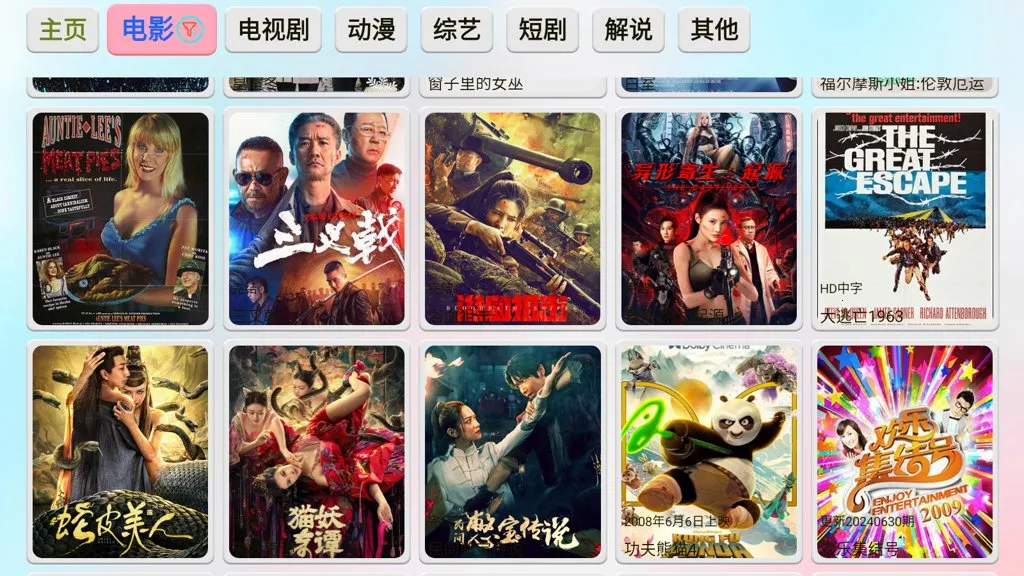Play 大逃亡 1963 The Great Escape
This screenshot has height=576, width=1024.
pyautogui.click(x=905, y=218)
